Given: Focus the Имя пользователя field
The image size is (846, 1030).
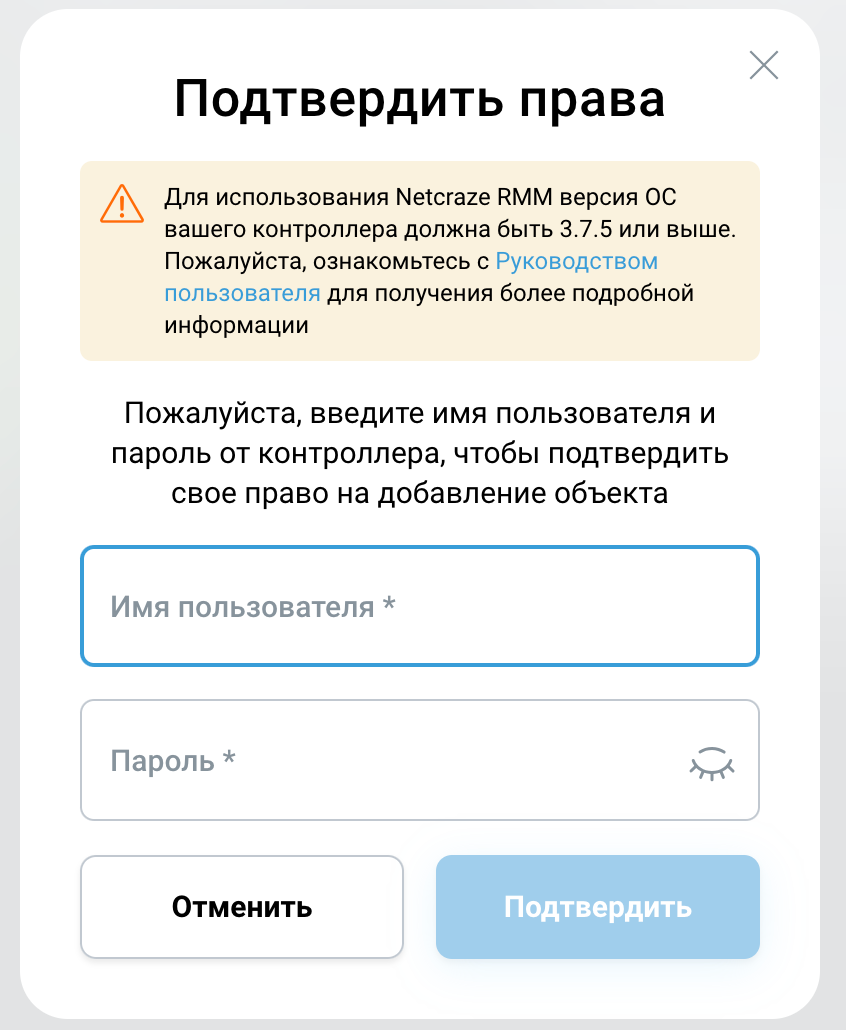Looking at the screenshot, I should 420,606.
